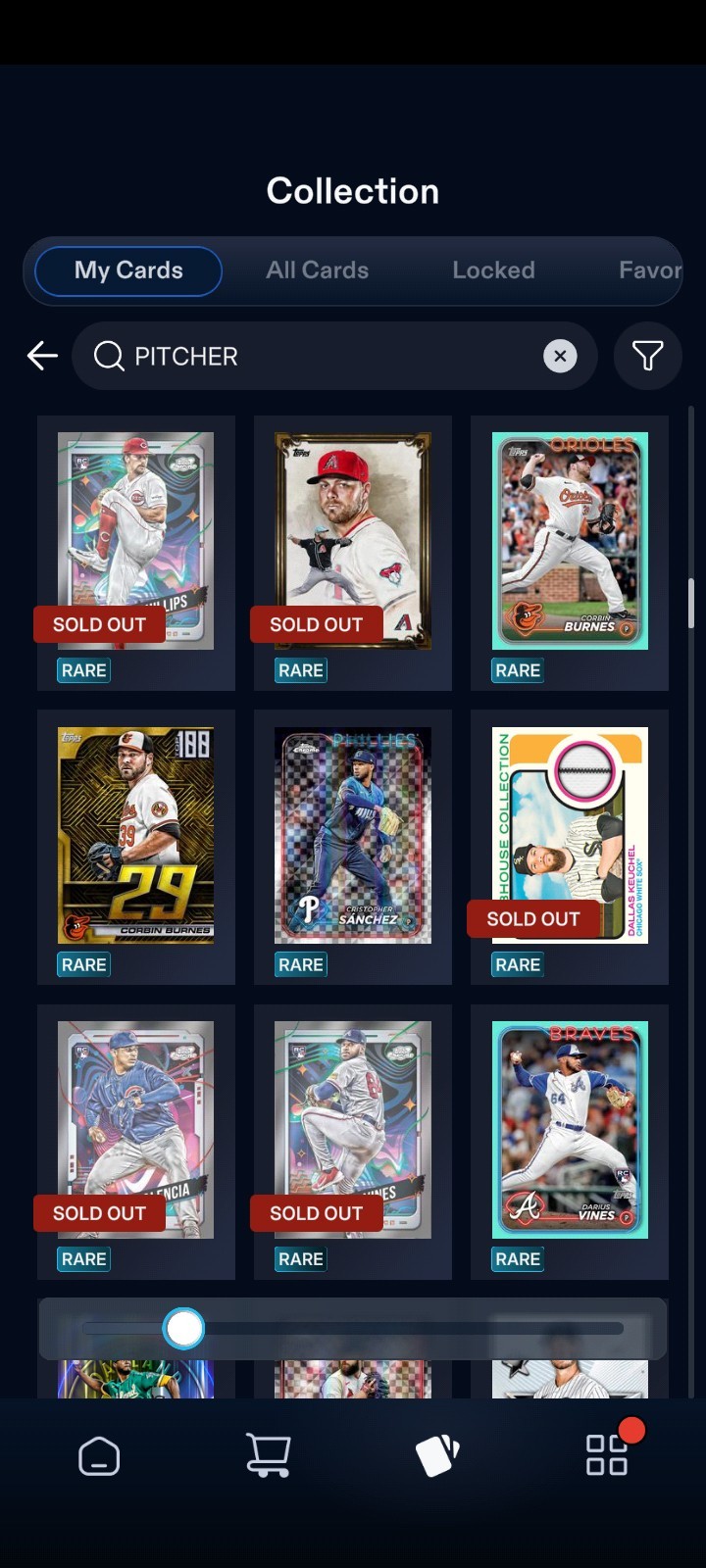Open the grid menu with red badge
This screenshot has height=1568, width=706.
(x=606, y=1454)
